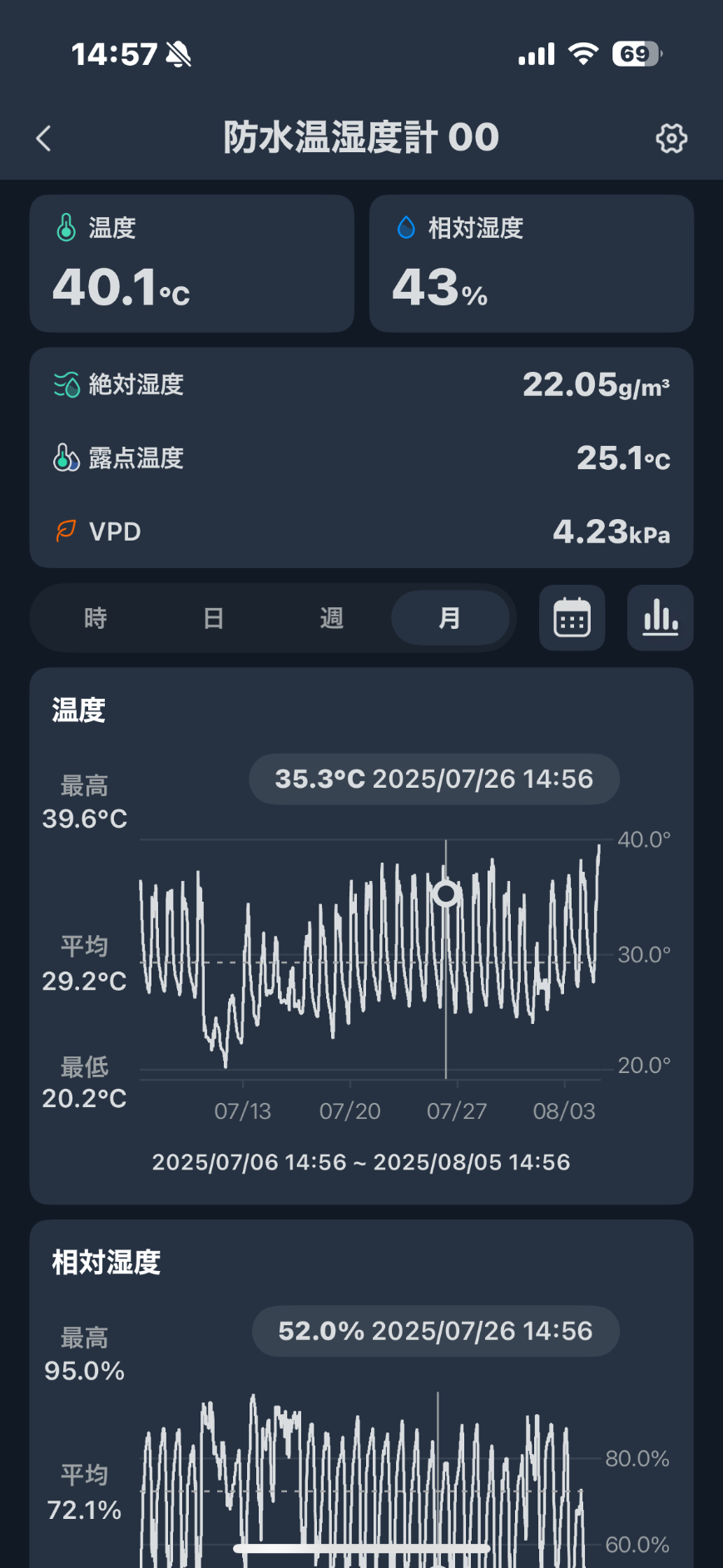Image resolution: width=723 pixels, height=1568 pixels.
Task: Open the device settings gear
Action: tap(671, 138)
